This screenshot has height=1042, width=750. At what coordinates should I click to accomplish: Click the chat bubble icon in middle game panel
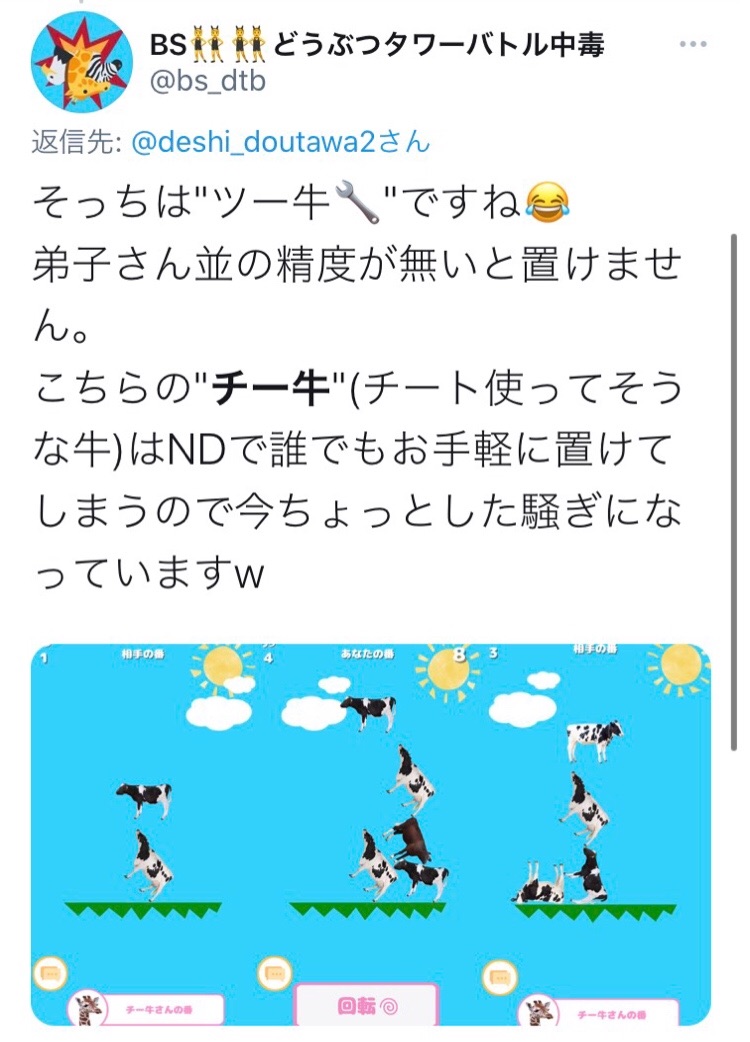pos(273,971)
